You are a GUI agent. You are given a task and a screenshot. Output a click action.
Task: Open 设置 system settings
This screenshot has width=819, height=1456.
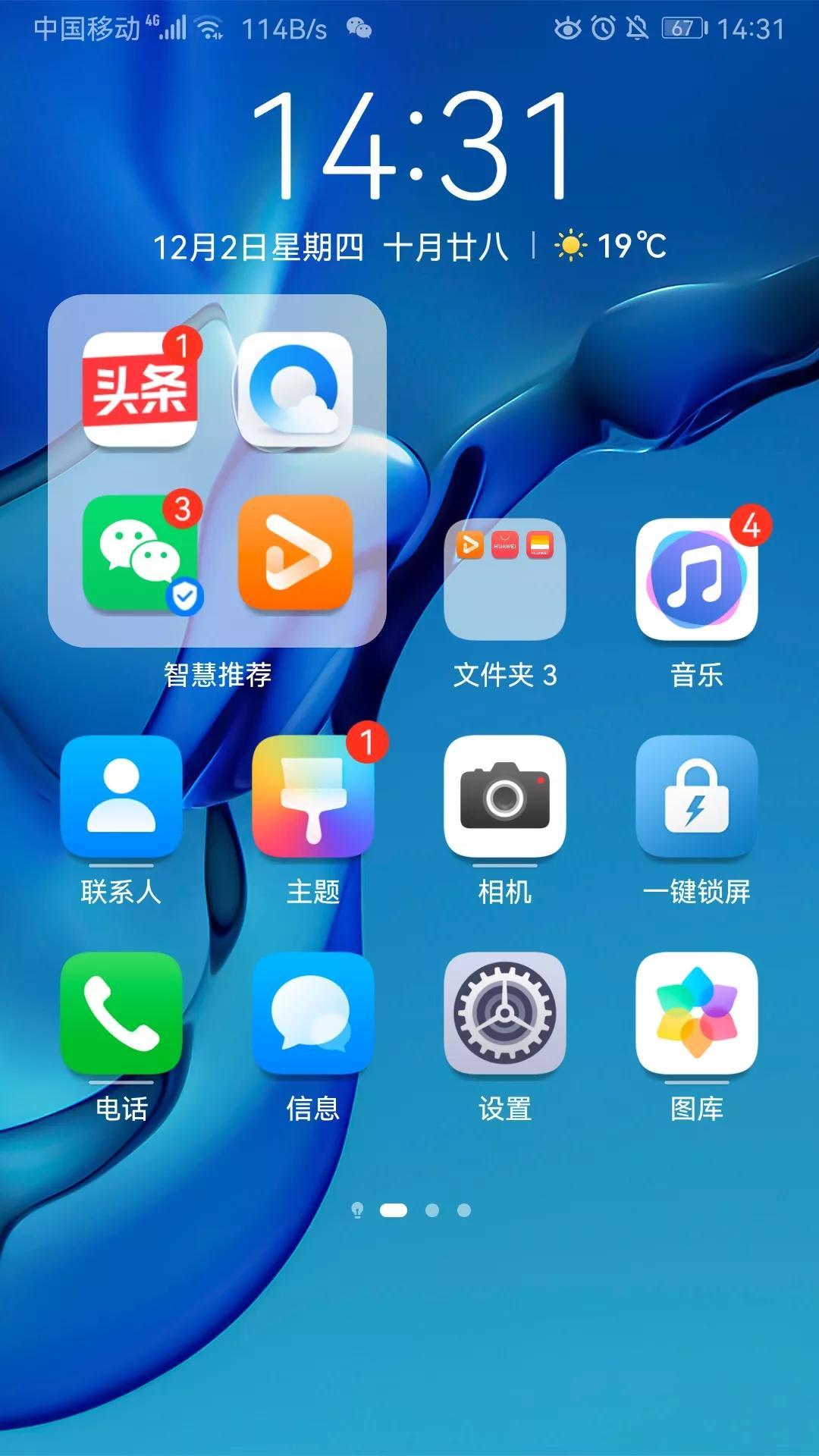(x=504, y=1012)
